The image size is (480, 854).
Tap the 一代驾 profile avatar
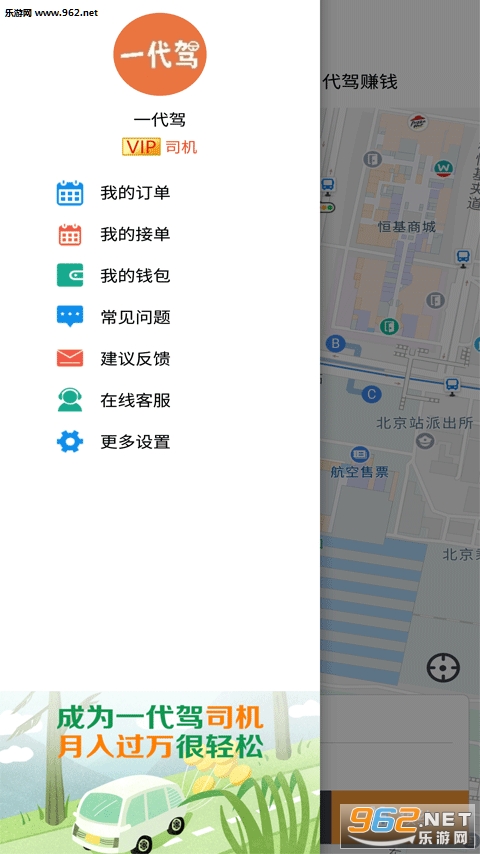160,54
